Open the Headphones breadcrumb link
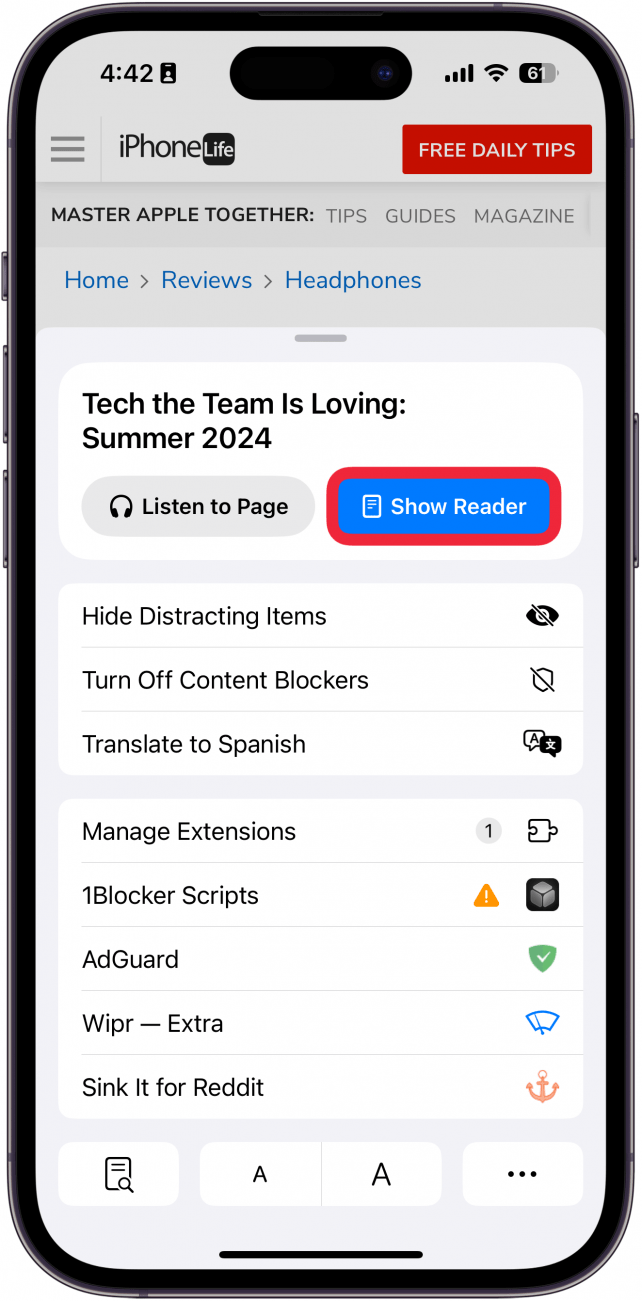This screenshot has height=1301, width=642. pos(353,281)
